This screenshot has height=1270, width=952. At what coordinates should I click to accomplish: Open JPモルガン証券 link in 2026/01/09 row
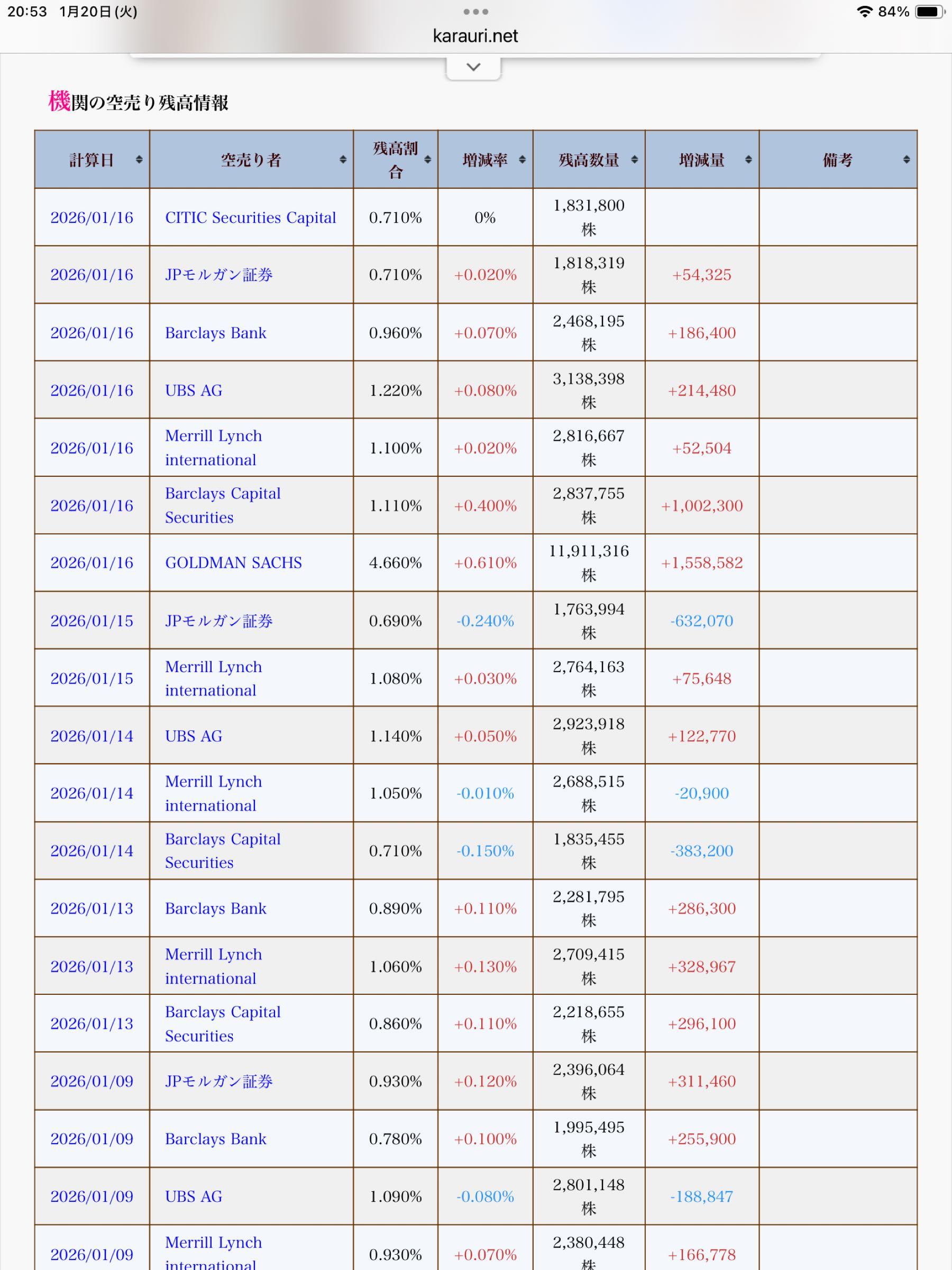(218, 1081)
